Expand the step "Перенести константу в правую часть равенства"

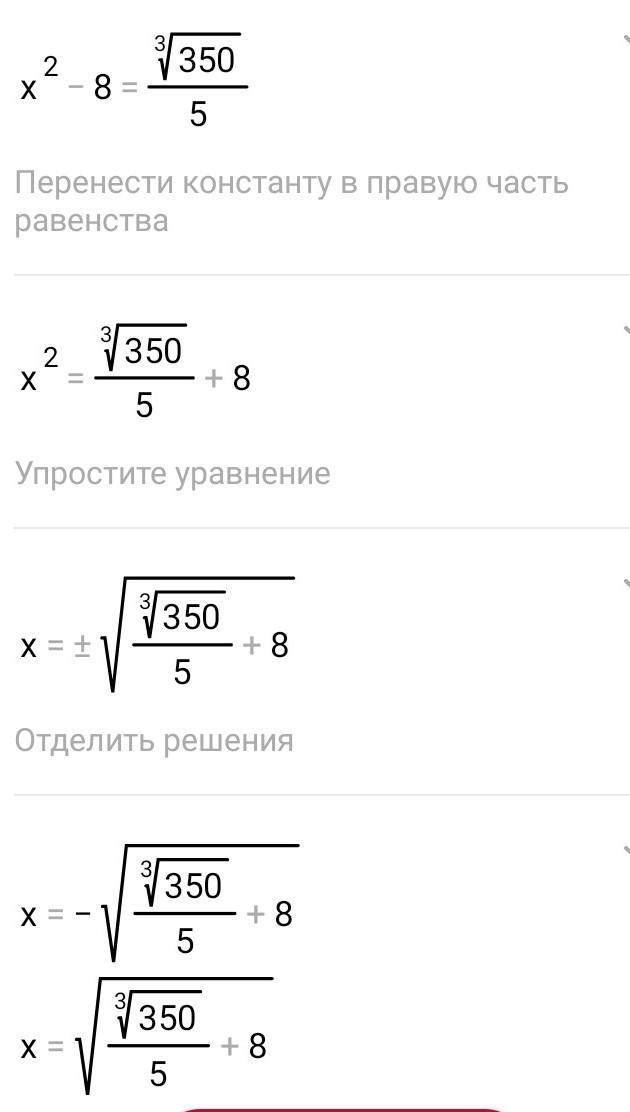(x=625, y=38)
